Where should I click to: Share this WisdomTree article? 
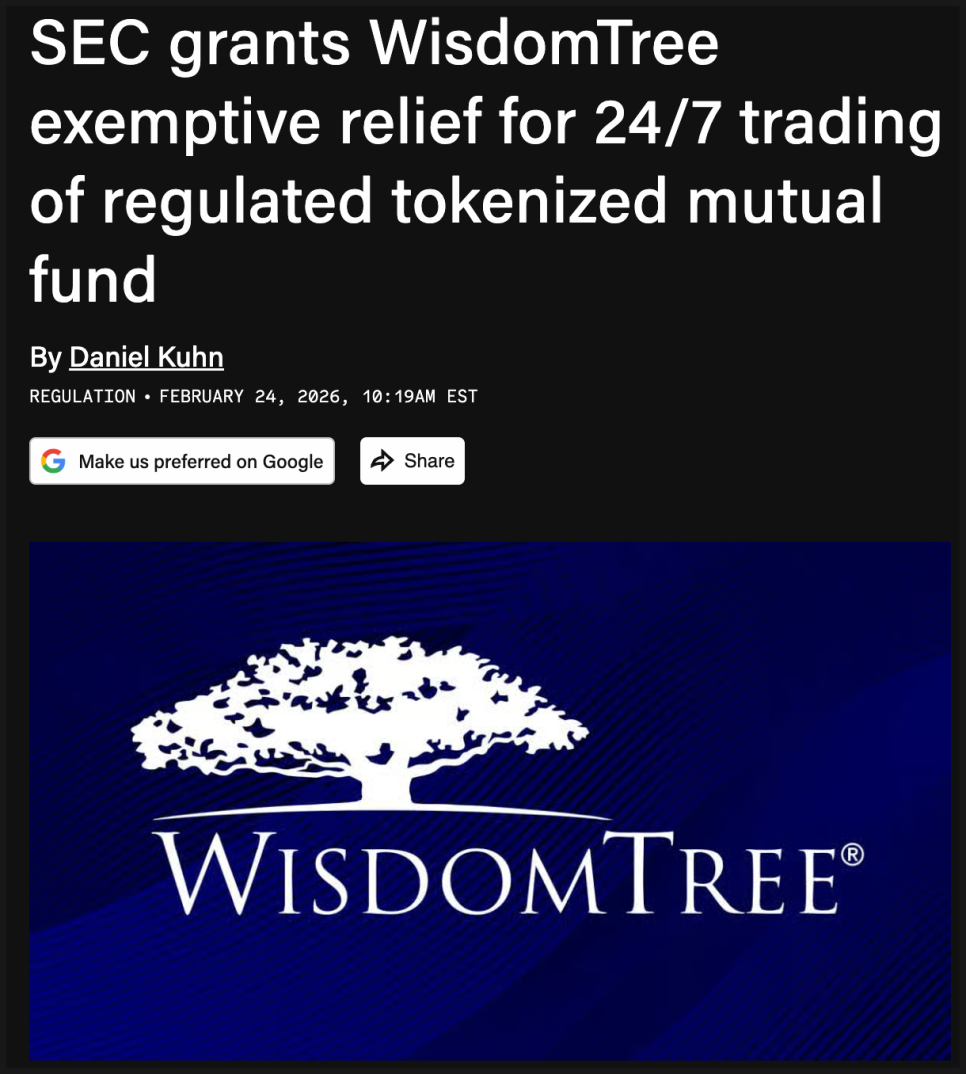[412, 461]
